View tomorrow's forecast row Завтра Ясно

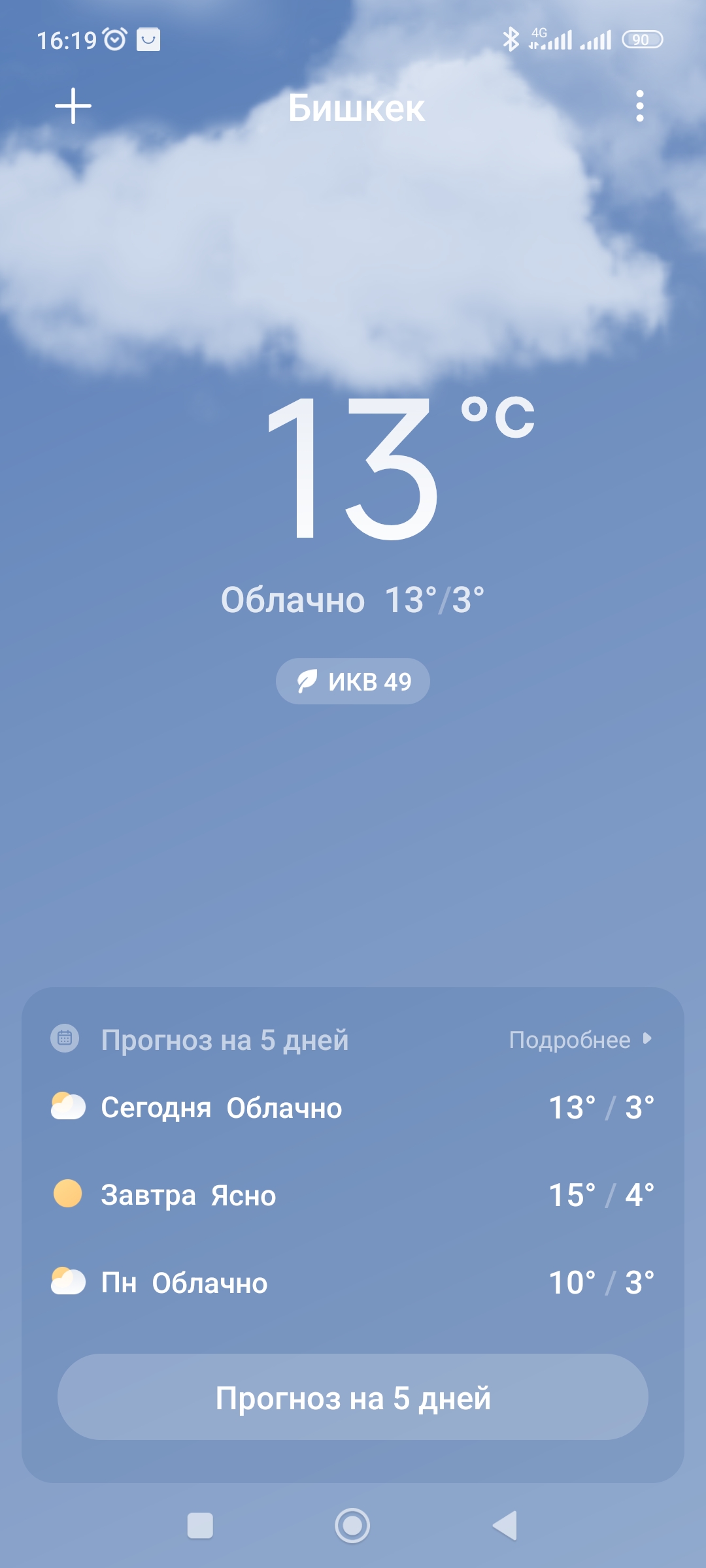(353, 1195)
